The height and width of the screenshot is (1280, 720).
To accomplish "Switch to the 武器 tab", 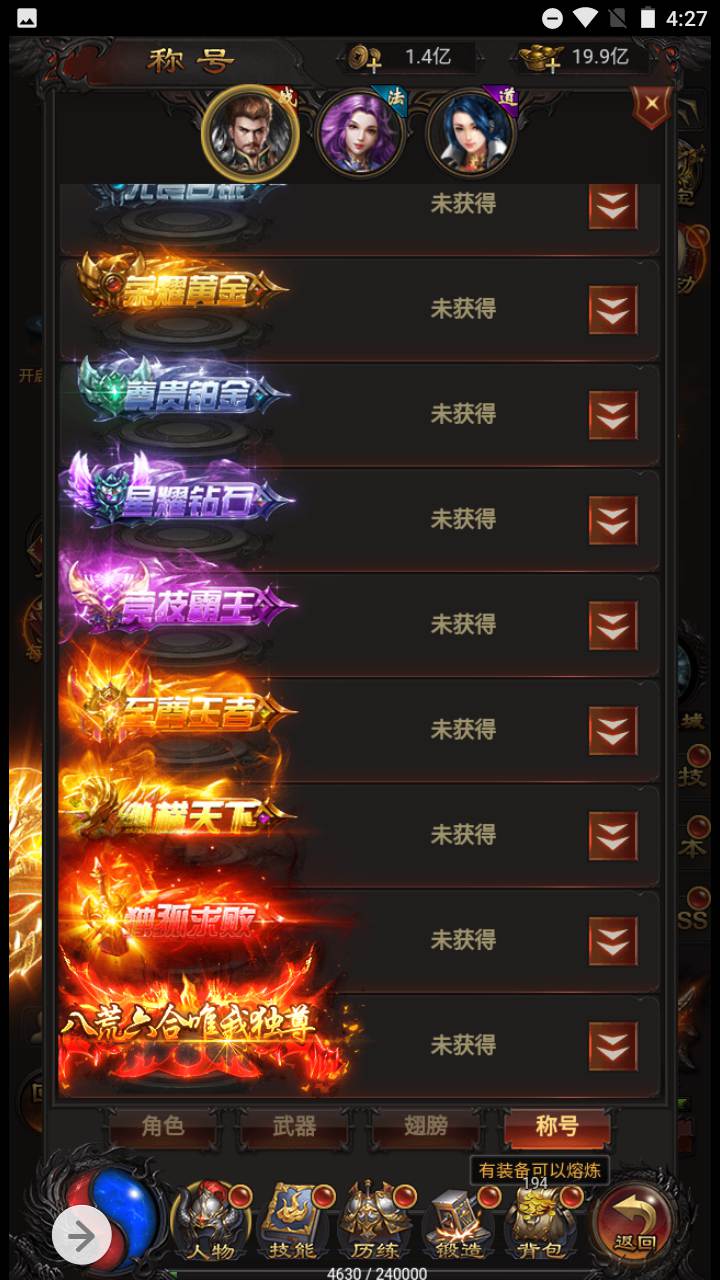I will pos(294,1127).
